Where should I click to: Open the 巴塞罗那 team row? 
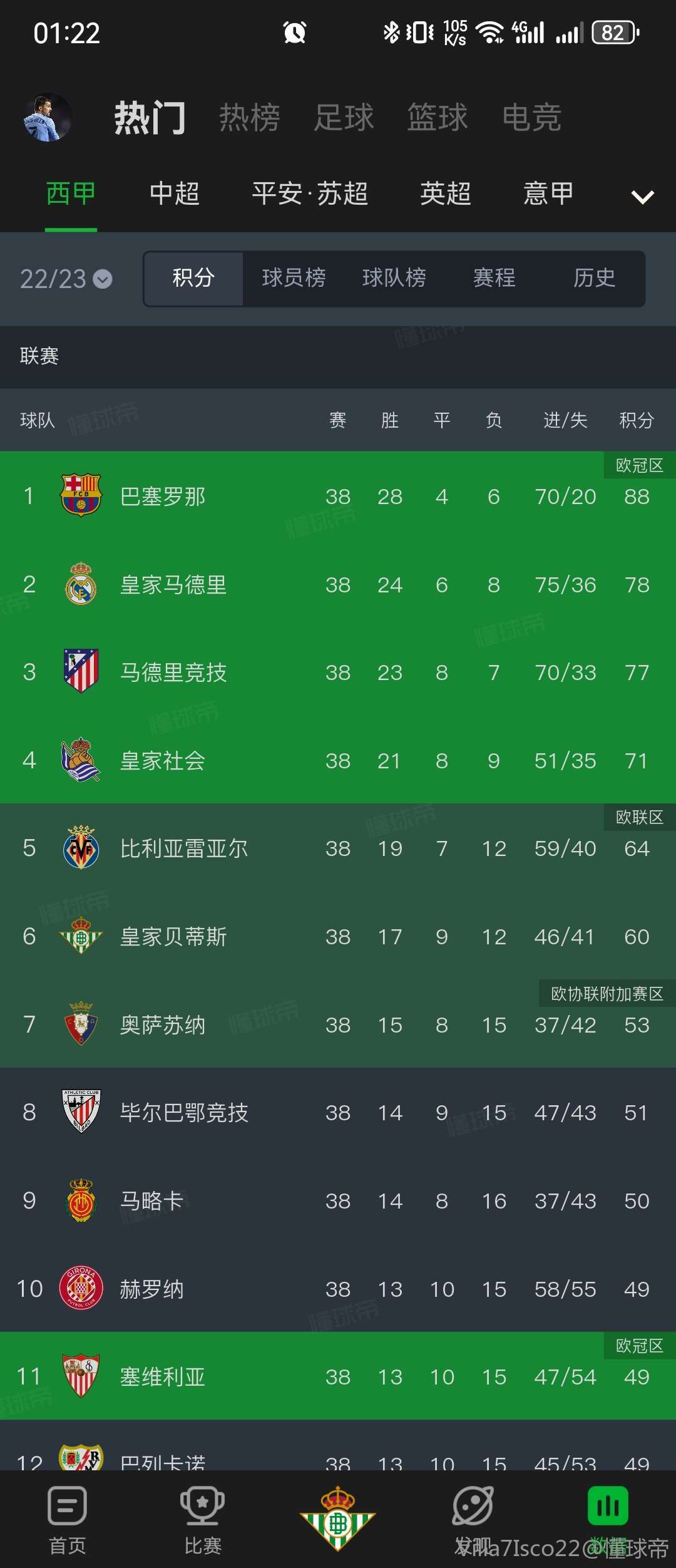click(x=338, y=497)
